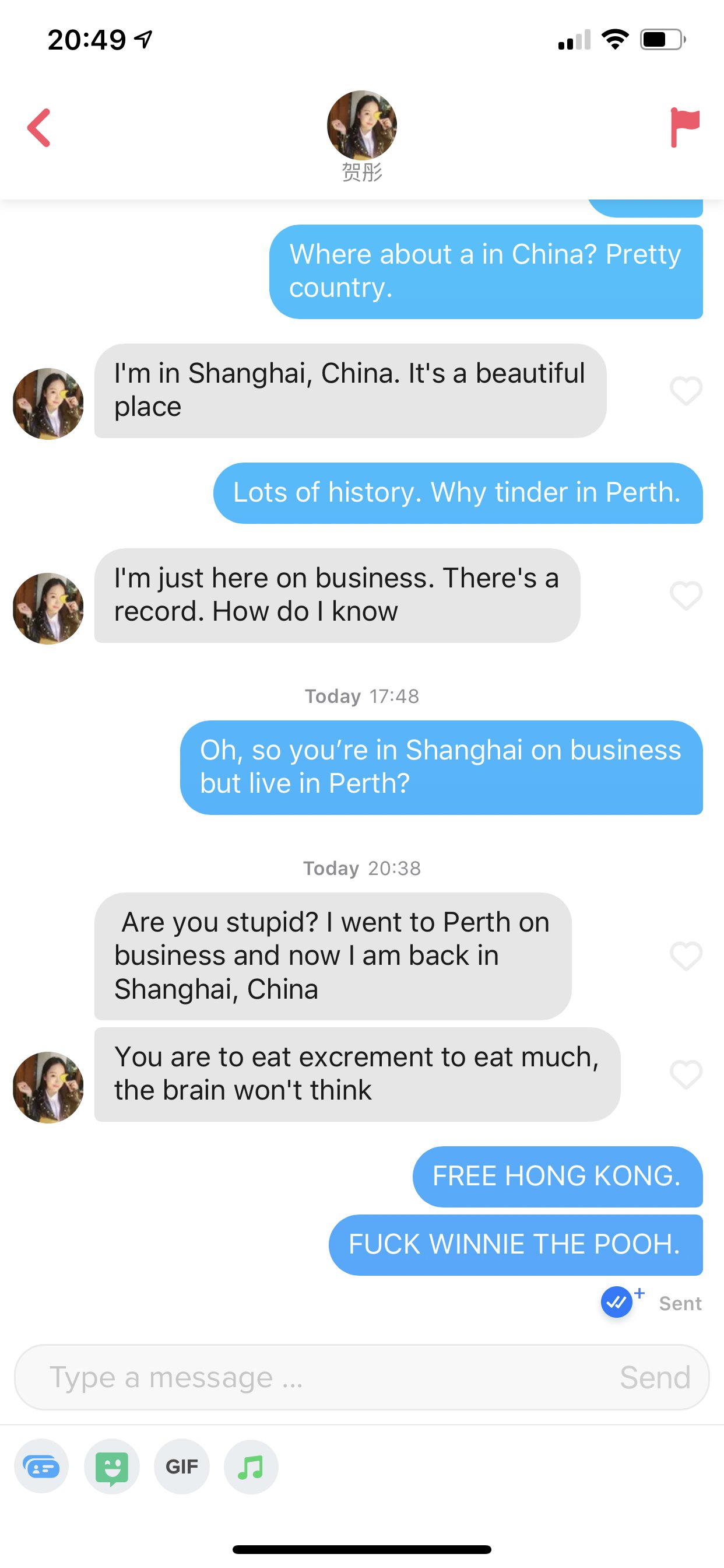Heart the "I'm just here on business" message

coord(686,596)
